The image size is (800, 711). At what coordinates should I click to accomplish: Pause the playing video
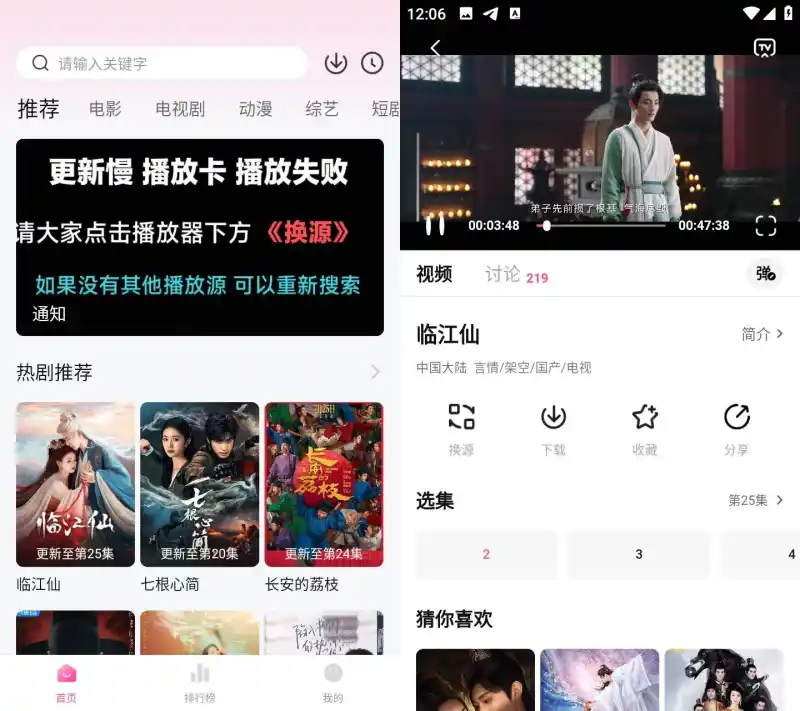click(x=435, y=225)
